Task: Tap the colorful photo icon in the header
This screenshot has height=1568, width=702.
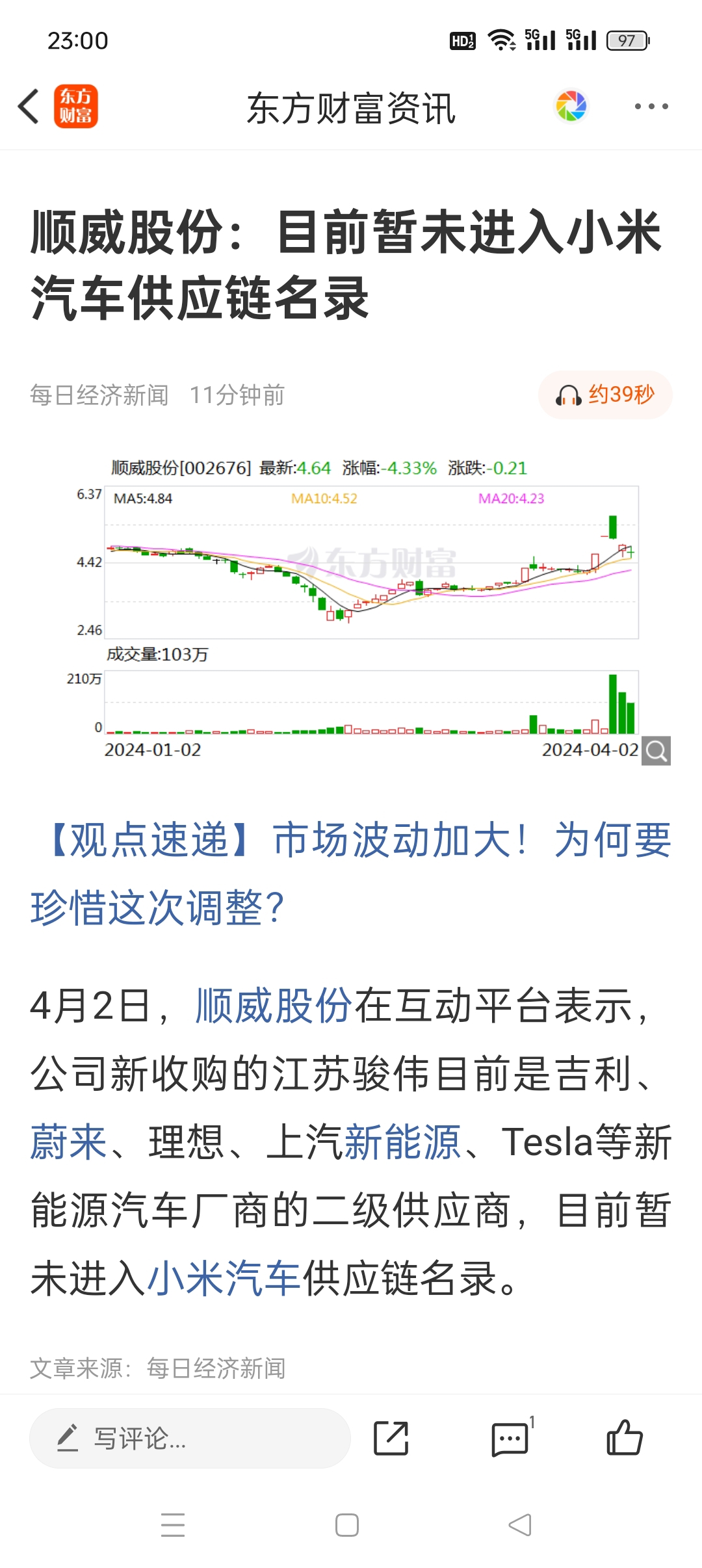Action: 570,105
